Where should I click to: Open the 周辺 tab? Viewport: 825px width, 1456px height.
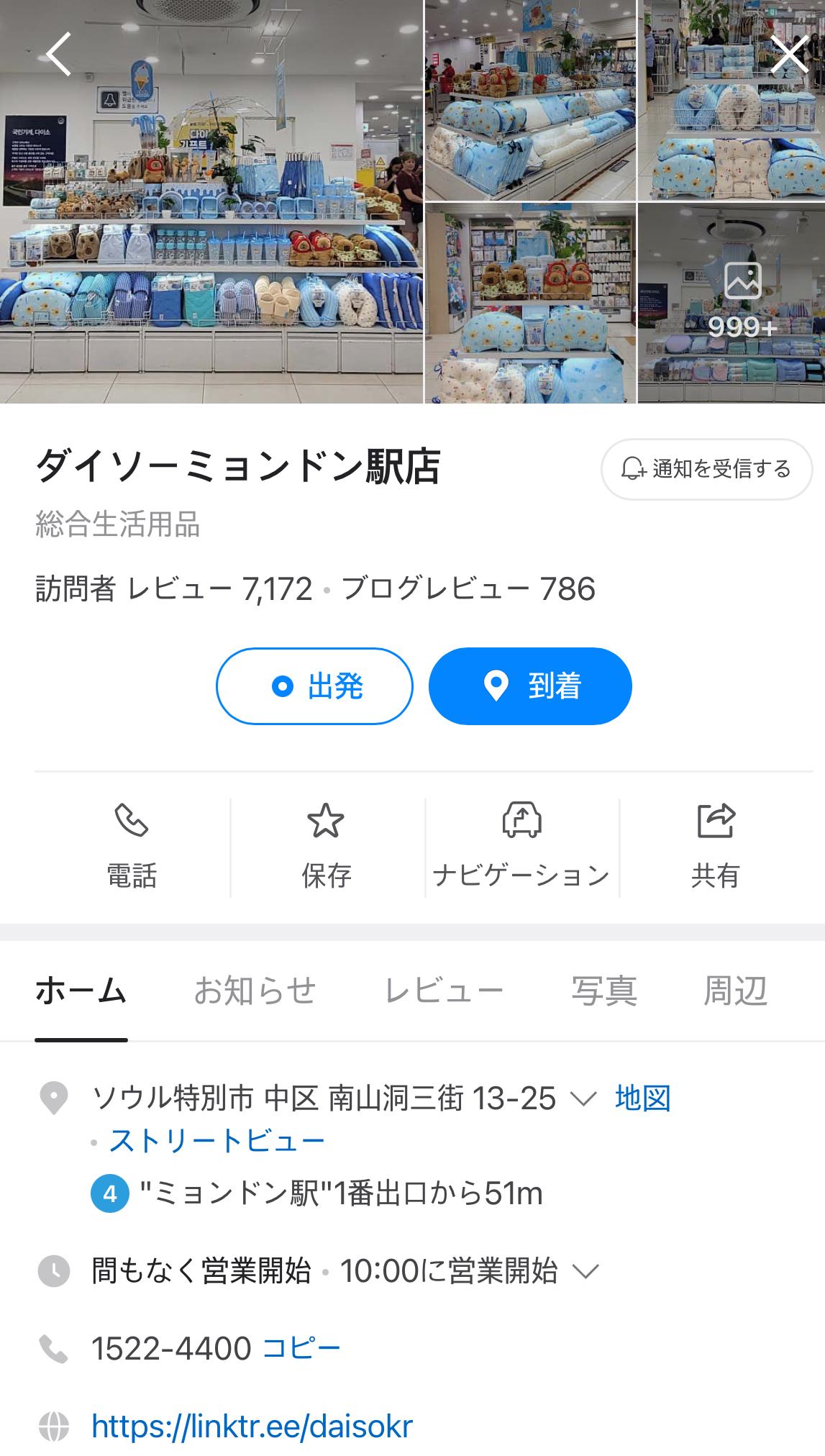pyautogui.click(x=735, y=991)
